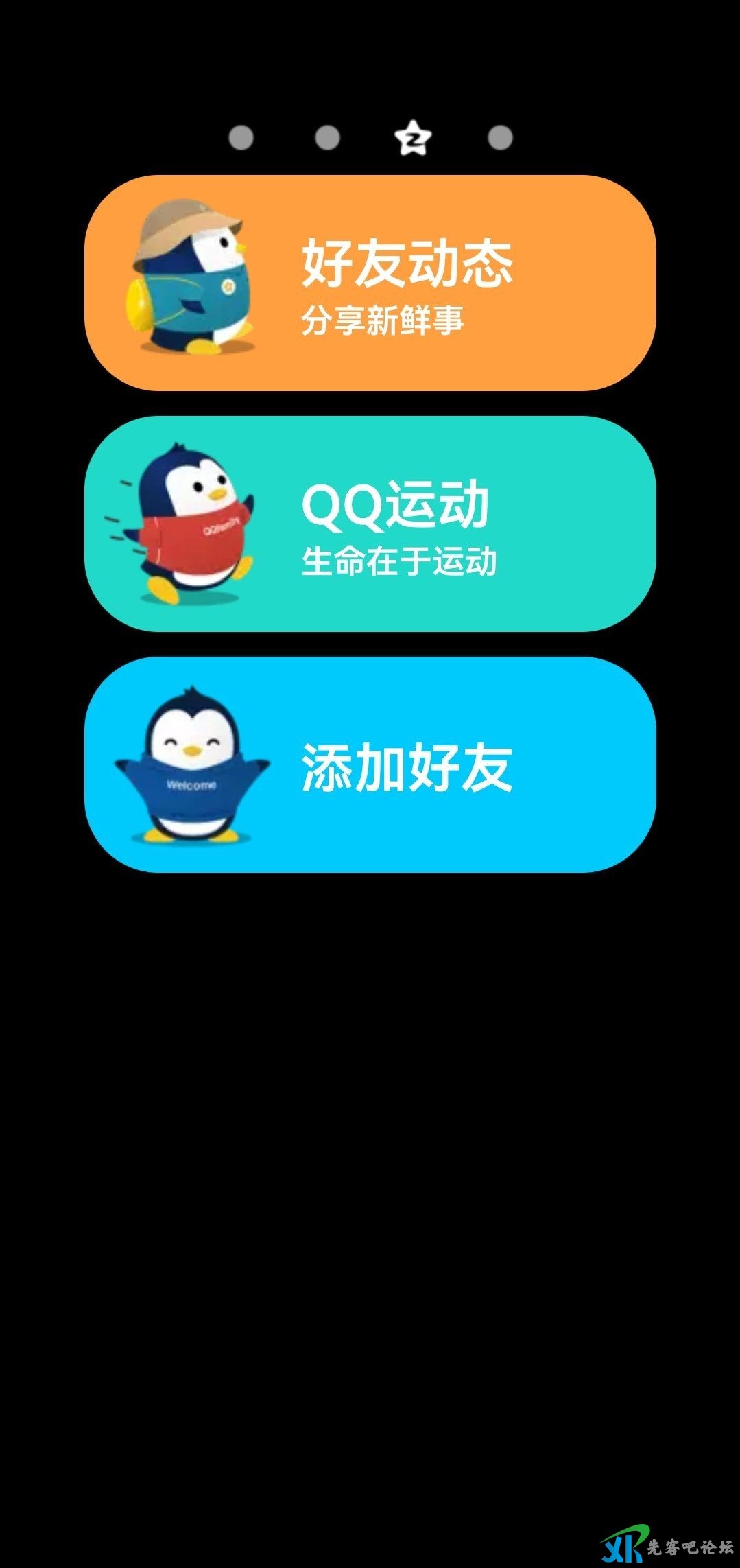
Task: Open the QQ运动 card
Action: pos(370,524)
